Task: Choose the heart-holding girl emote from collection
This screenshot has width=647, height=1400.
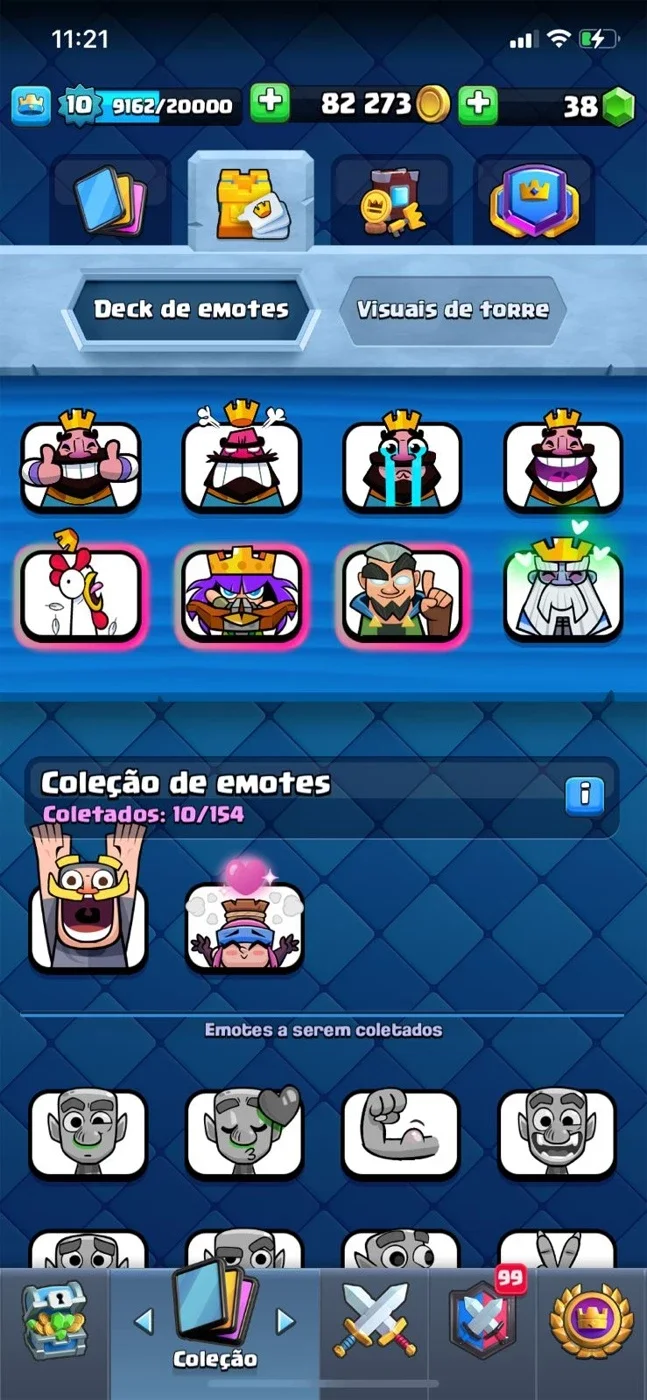Action: [245, 914]
